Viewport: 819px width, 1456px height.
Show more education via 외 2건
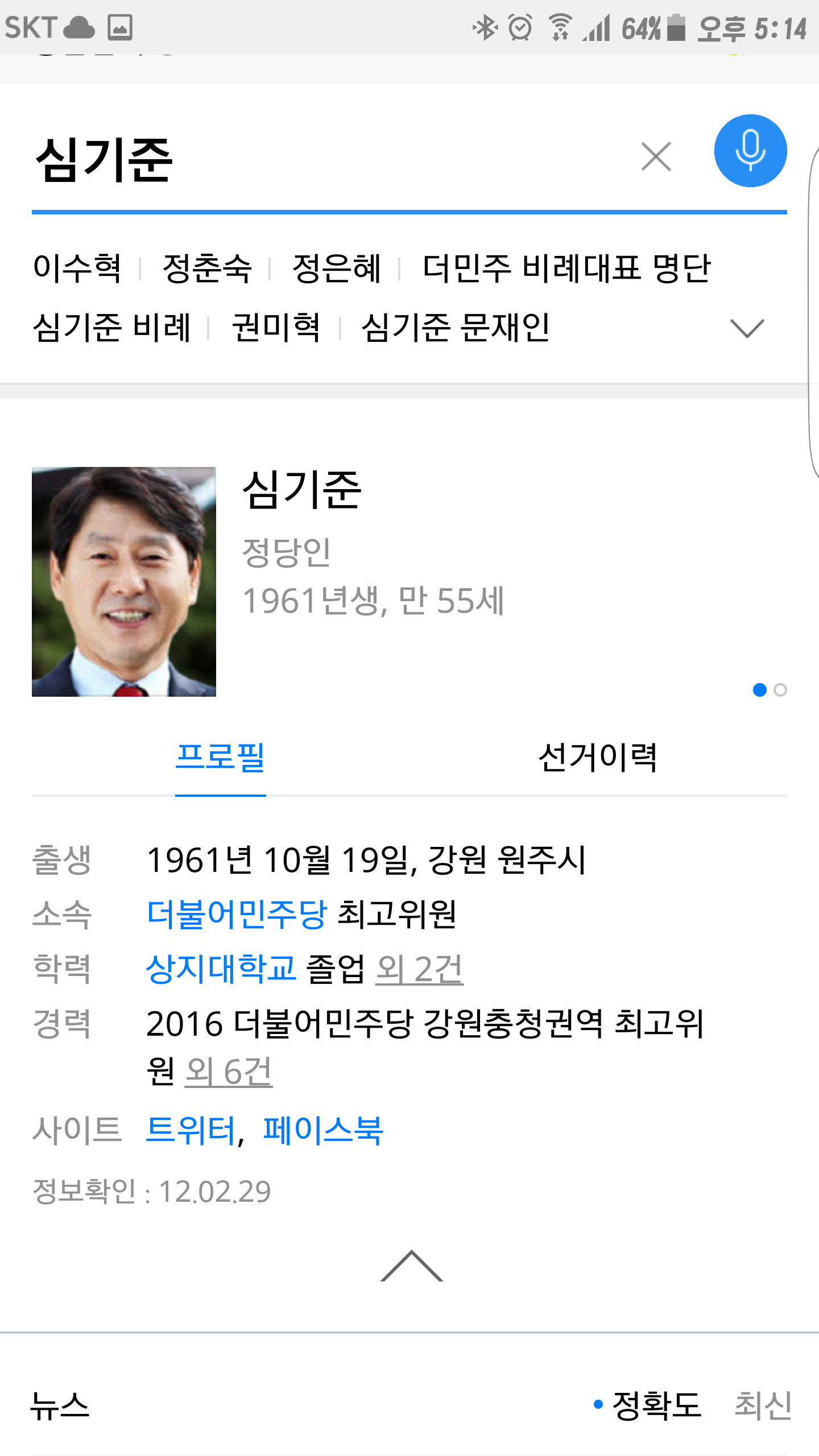pyautogui.click(x=419, y=969)
